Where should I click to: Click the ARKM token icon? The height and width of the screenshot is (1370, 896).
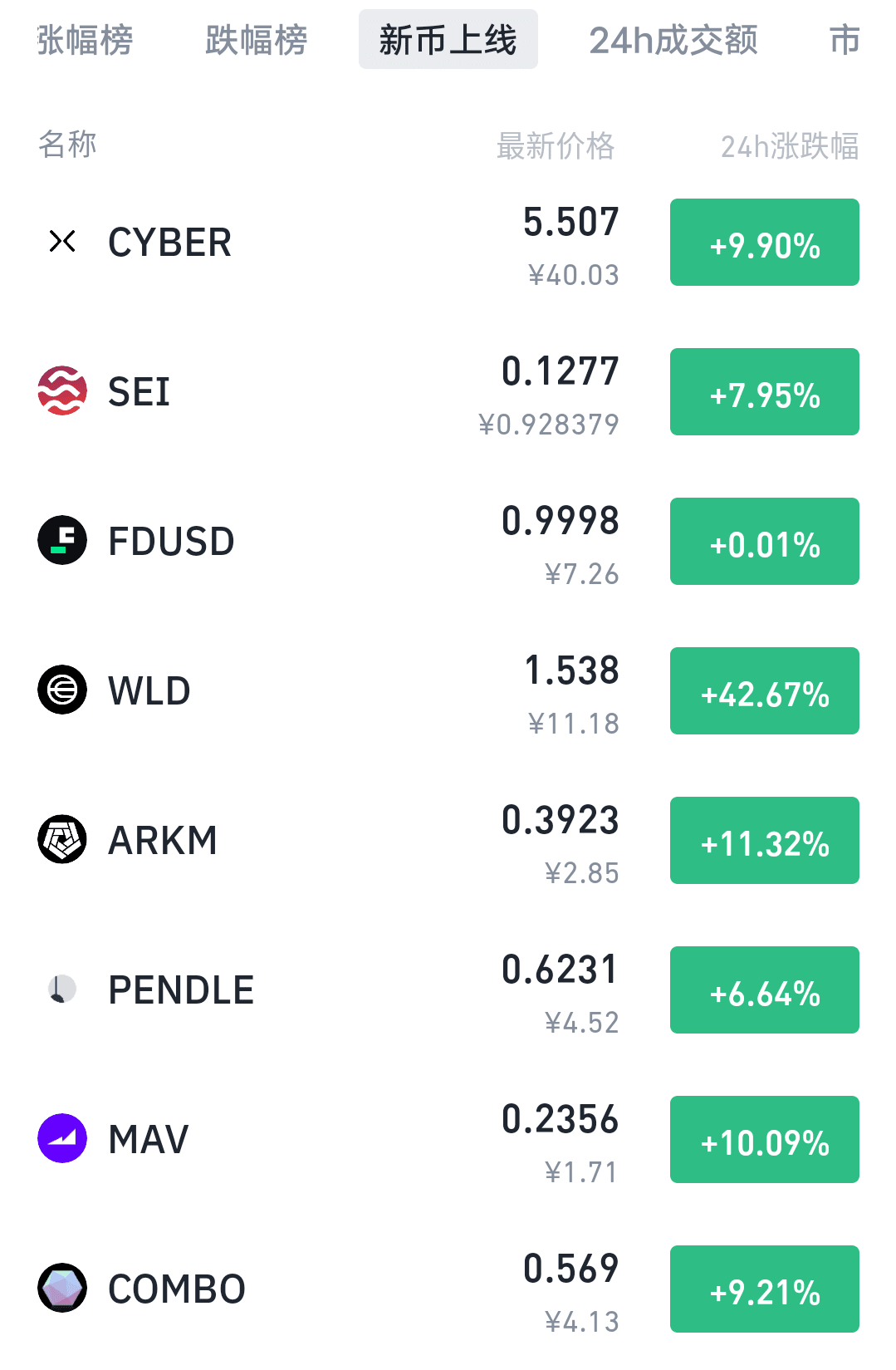coord(62,839)
